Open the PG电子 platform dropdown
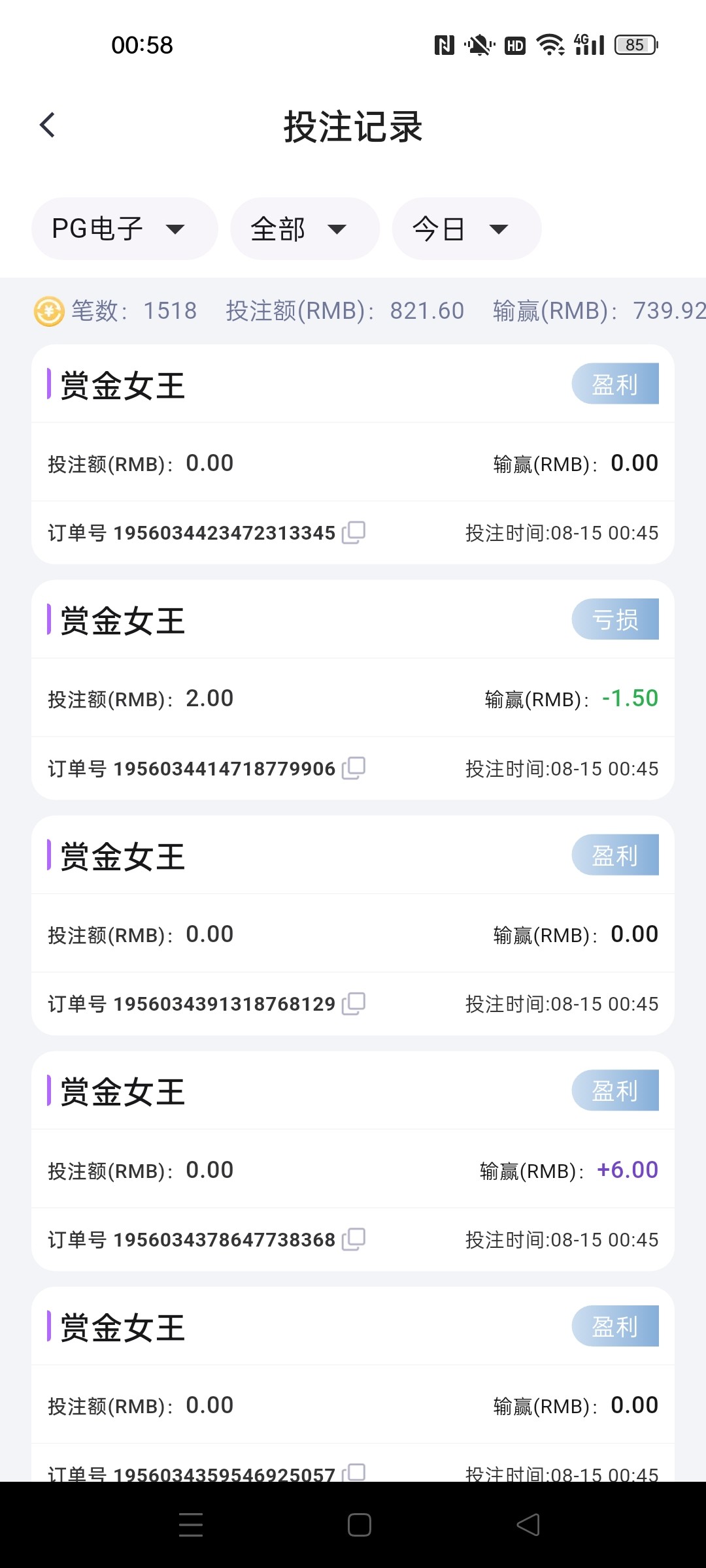Screen dimensions: 706x1568 point(124,229)
